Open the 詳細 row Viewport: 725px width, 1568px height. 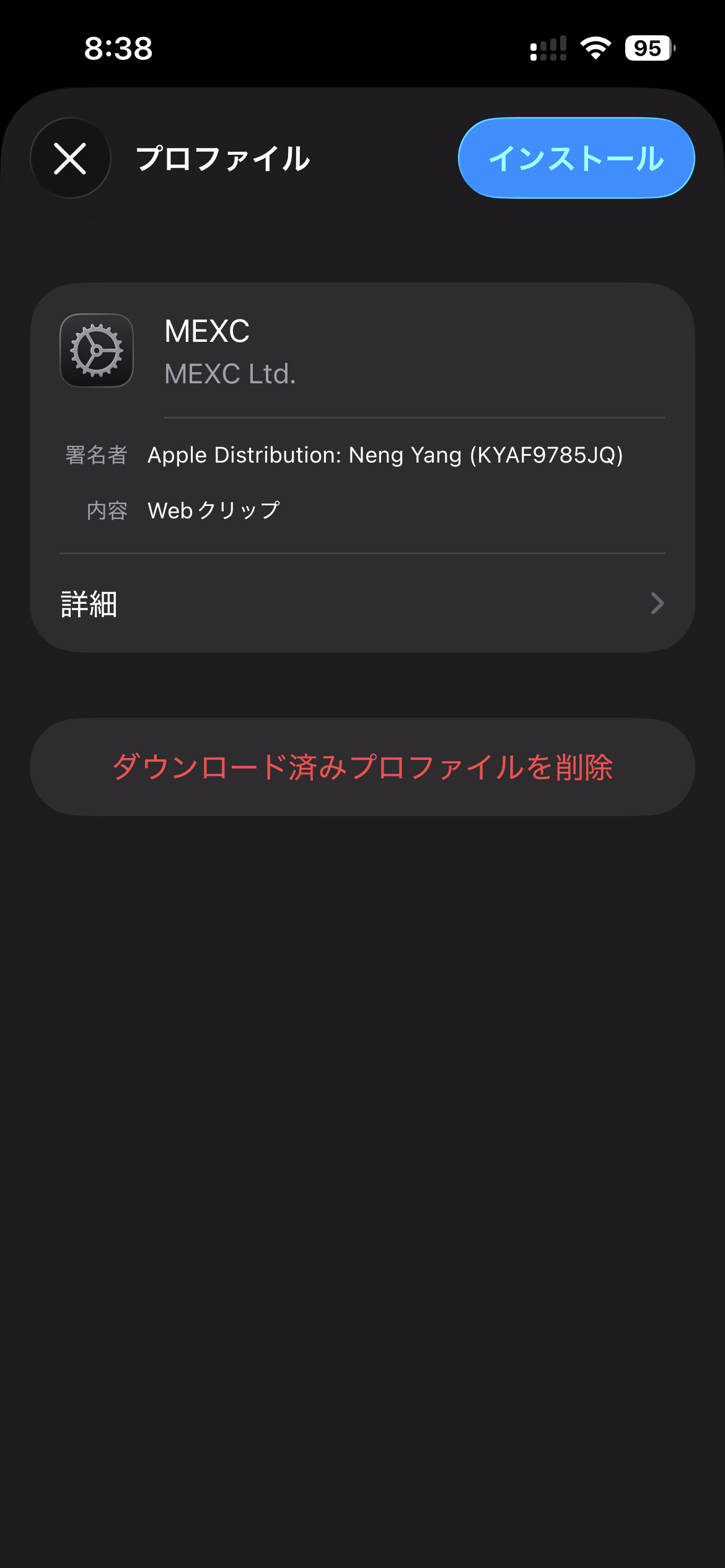[x=362, y=604]
